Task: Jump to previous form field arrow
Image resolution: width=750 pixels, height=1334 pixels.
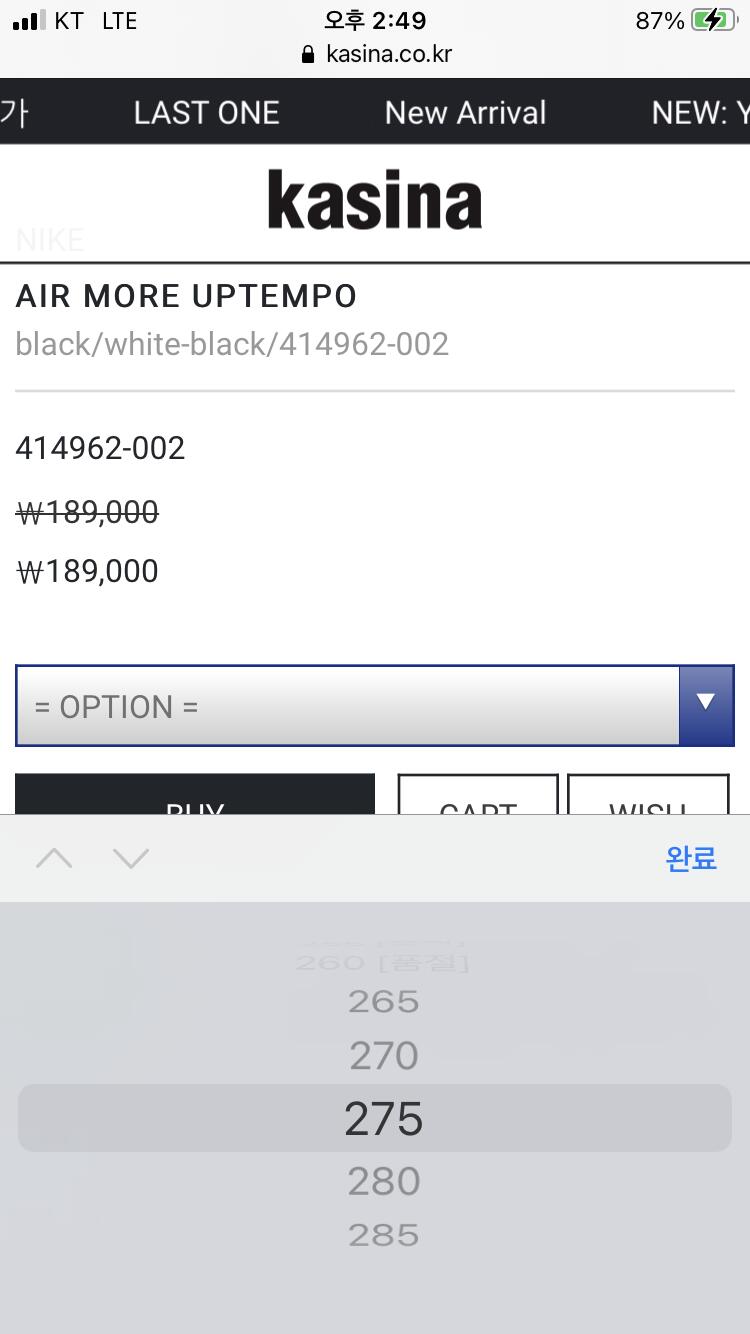Action: pyautogui.click(x=54, y=858)
